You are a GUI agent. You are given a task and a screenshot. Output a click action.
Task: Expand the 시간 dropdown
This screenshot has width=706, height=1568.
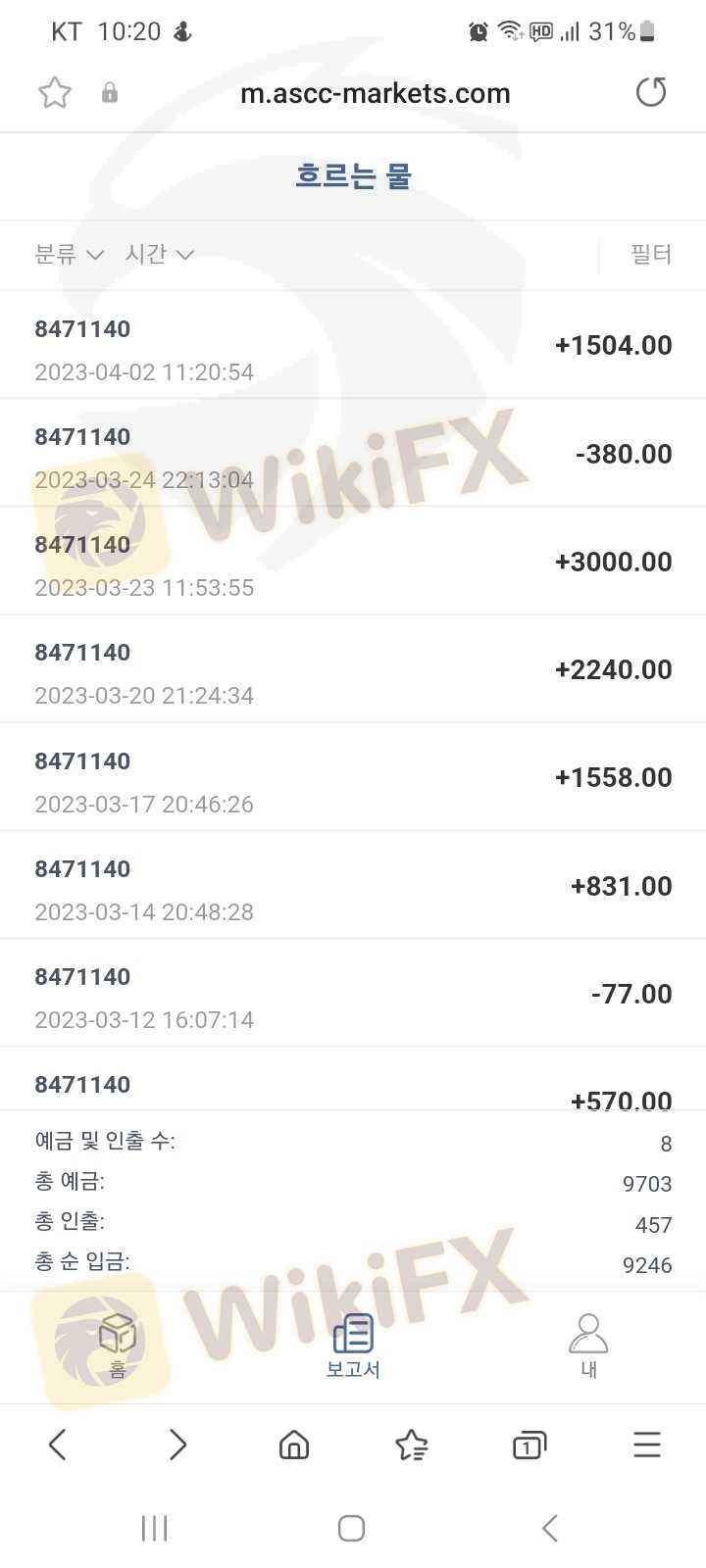(159, 254)
